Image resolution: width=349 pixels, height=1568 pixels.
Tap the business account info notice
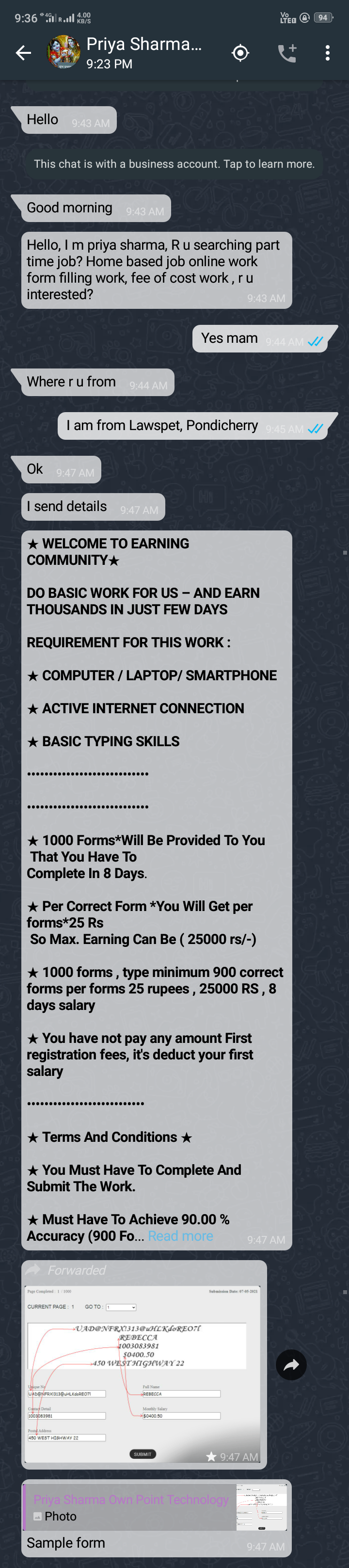[x=174, y=164]
